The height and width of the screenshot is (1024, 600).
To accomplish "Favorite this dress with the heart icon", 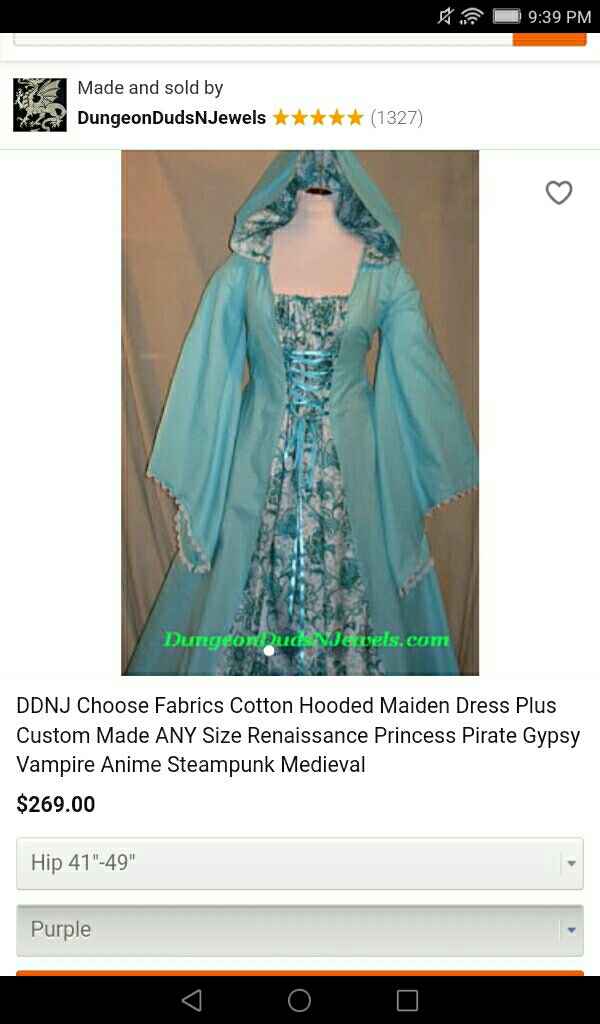I will [559, 192].
